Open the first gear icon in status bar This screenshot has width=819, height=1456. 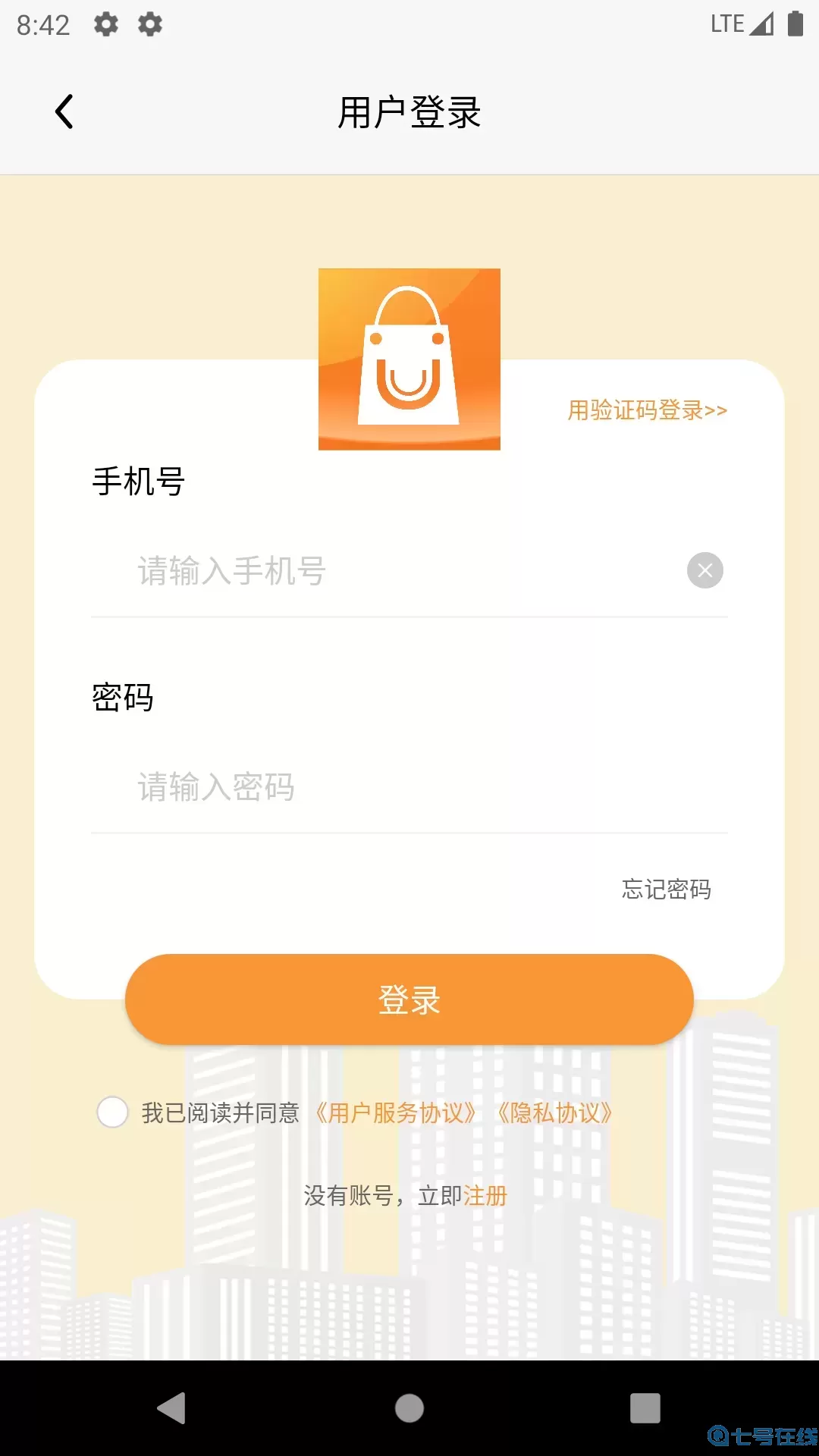point(105,24)
